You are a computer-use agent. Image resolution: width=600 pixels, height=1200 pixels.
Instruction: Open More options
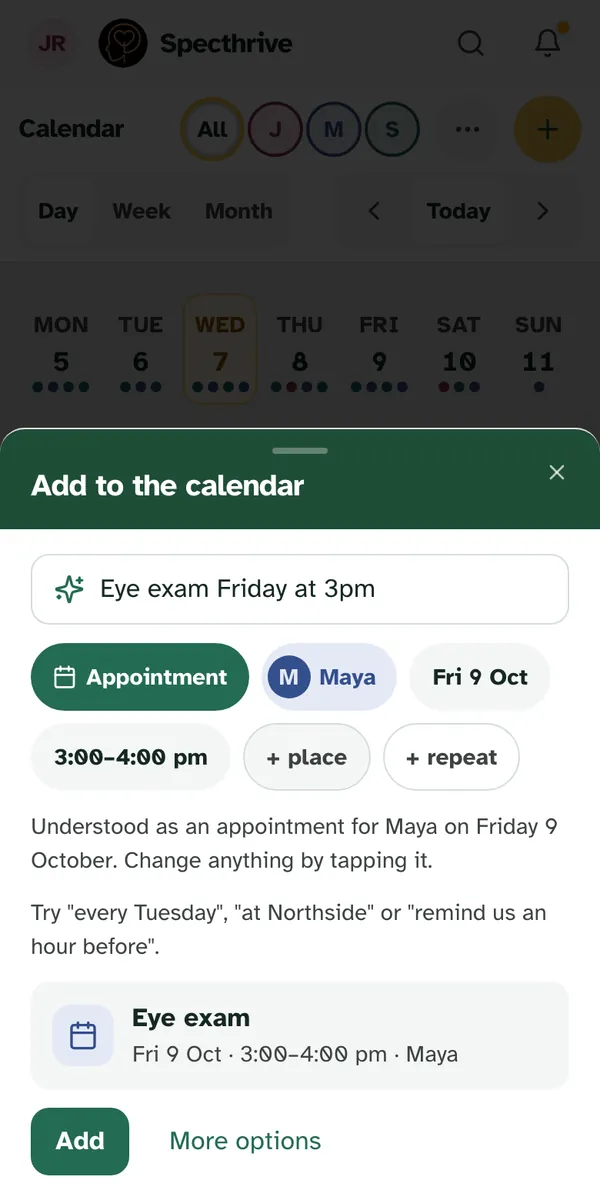[x=245, y=1141]
